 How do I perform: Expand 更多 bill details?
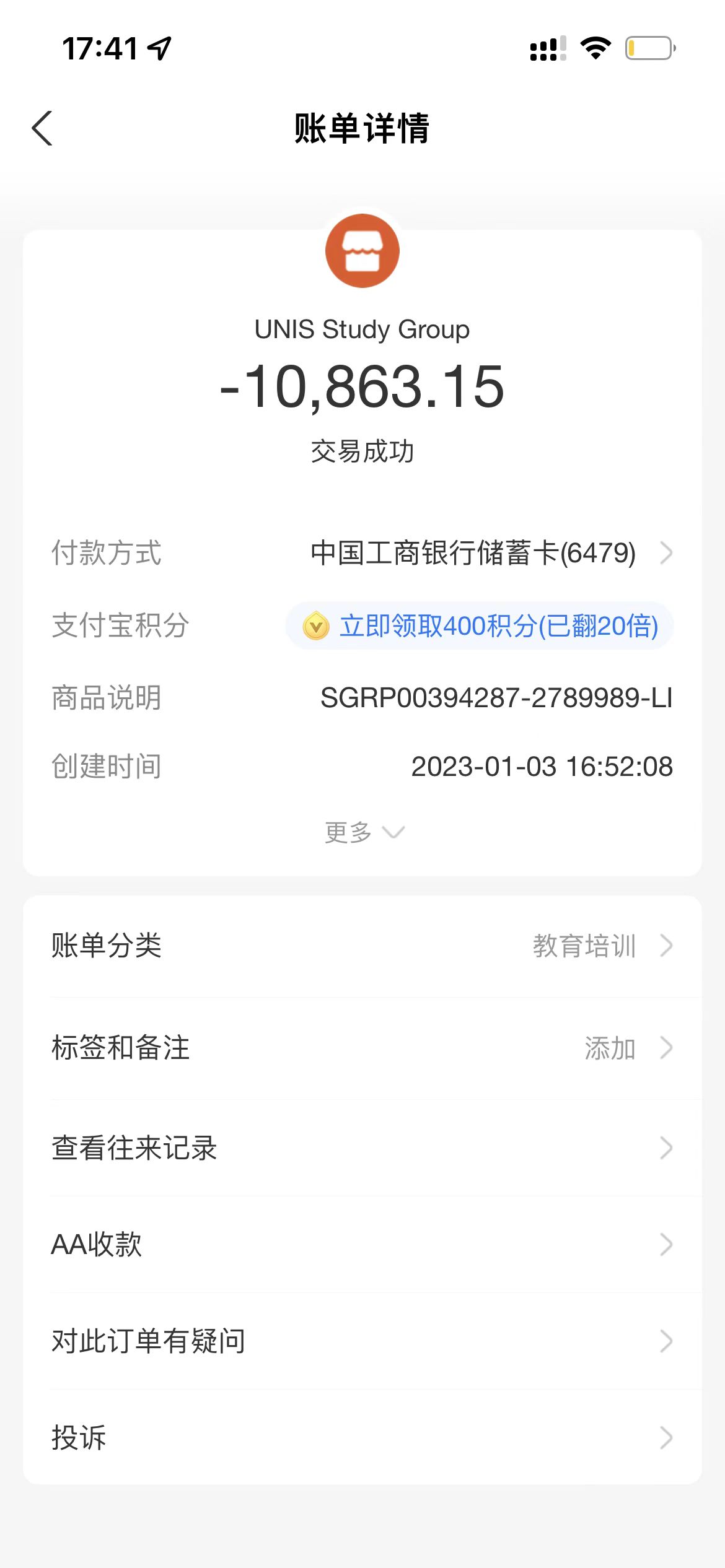[363, 832]
